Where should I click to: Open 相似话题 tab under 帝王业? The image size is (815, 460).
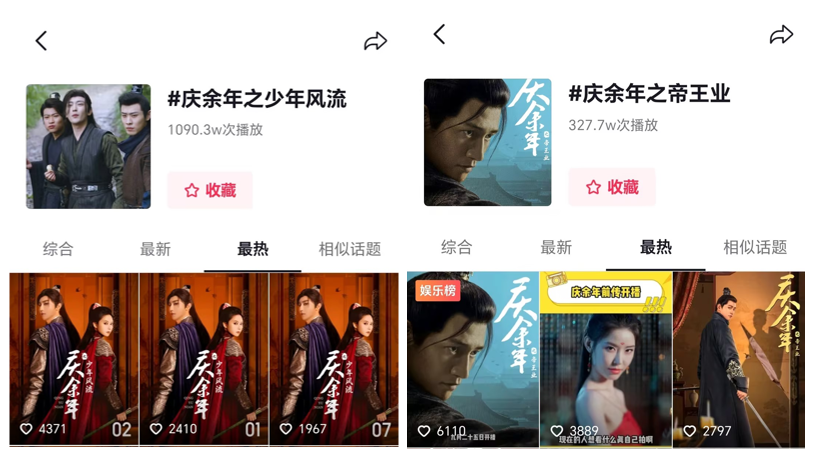tap(755, 247)
